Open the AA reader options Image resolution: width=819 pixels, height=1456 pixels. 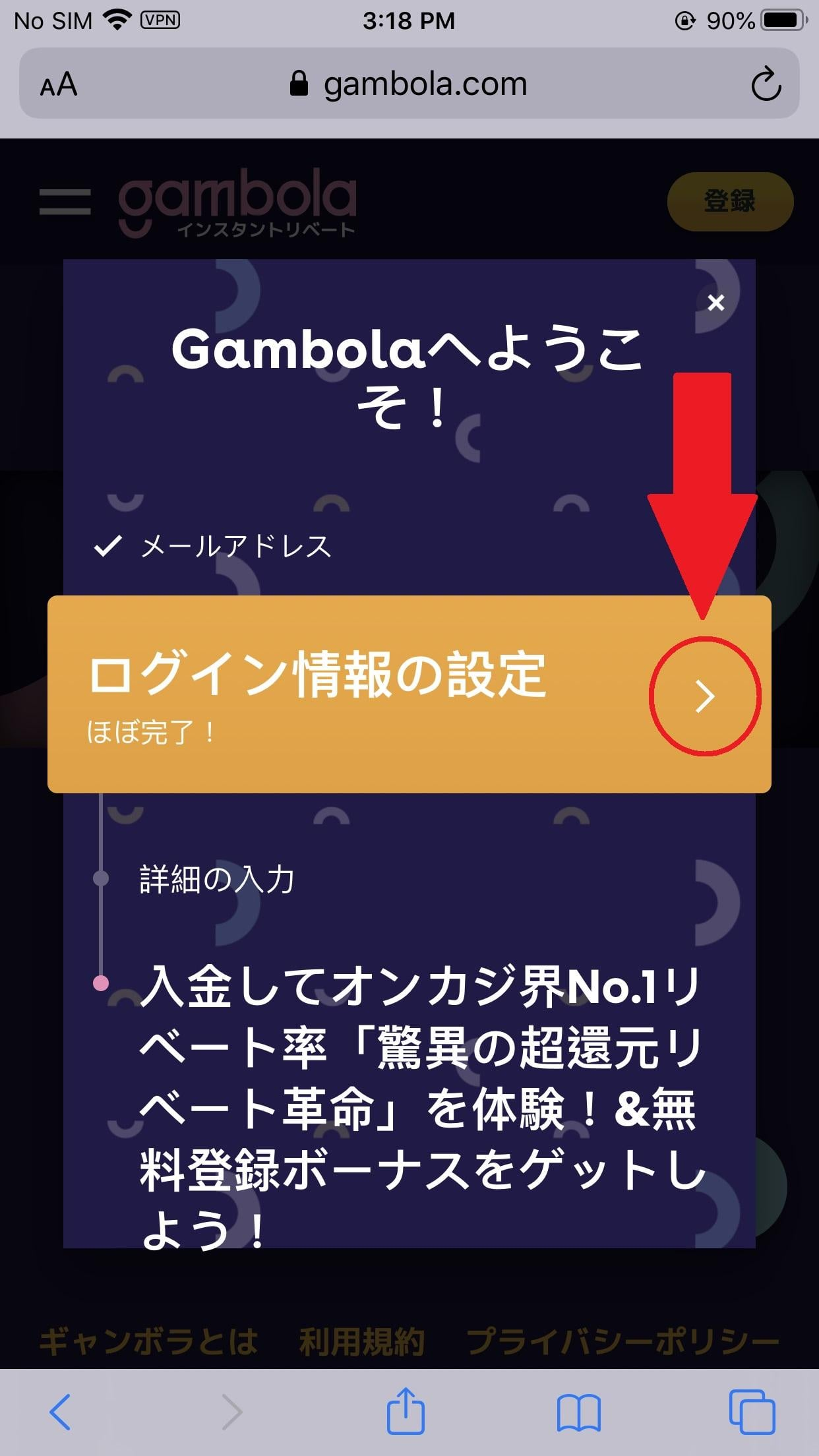click(59, 85)
